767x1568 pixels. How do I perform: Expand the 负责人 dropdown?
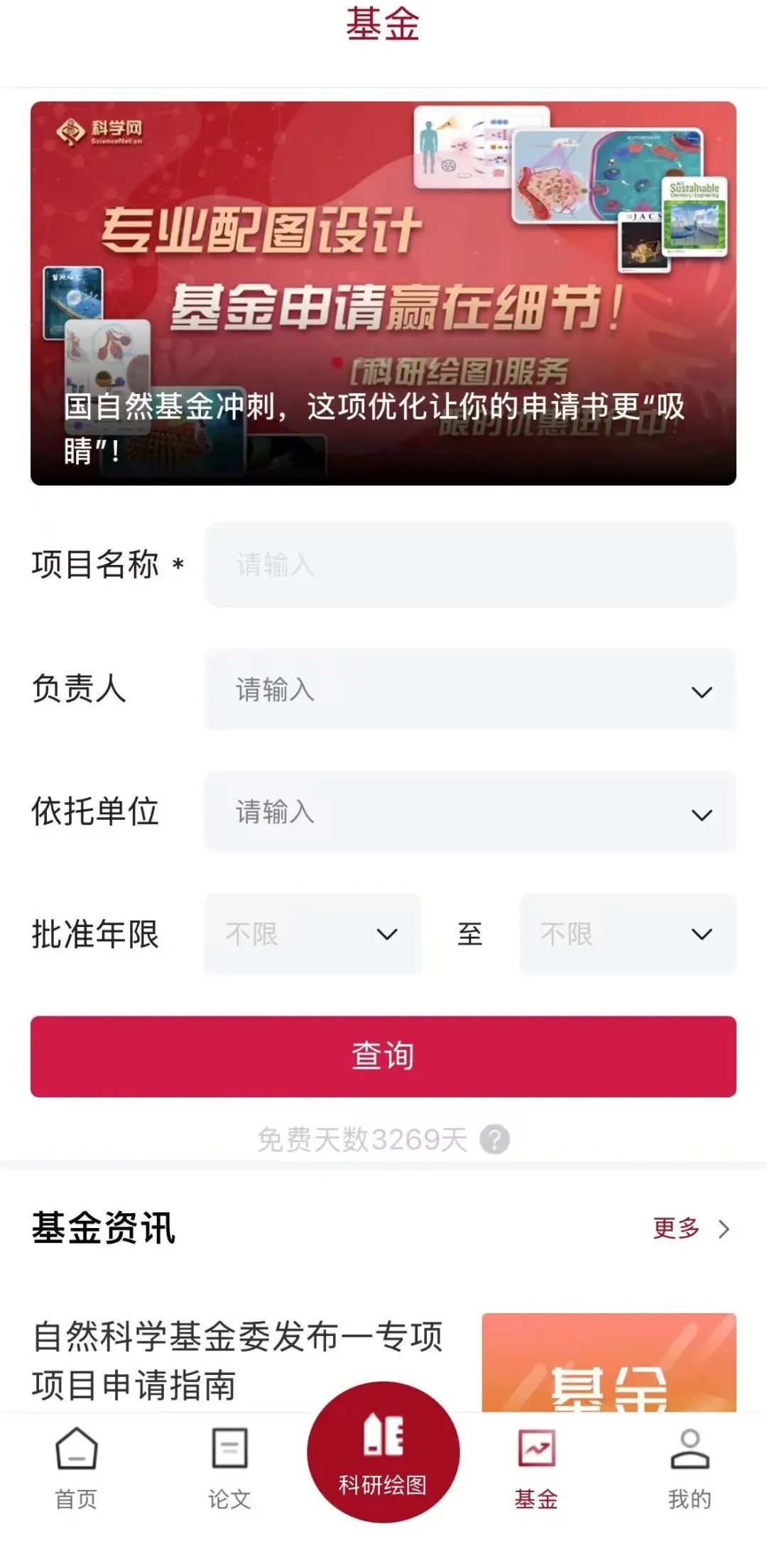469,690
